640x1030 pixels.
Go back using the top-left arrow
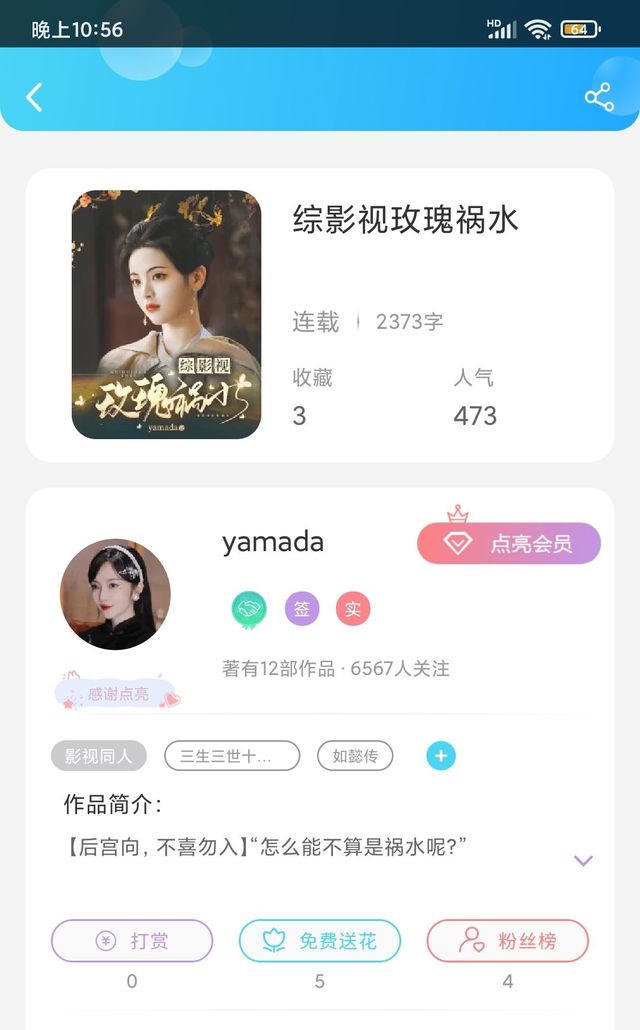pos(34,97)
